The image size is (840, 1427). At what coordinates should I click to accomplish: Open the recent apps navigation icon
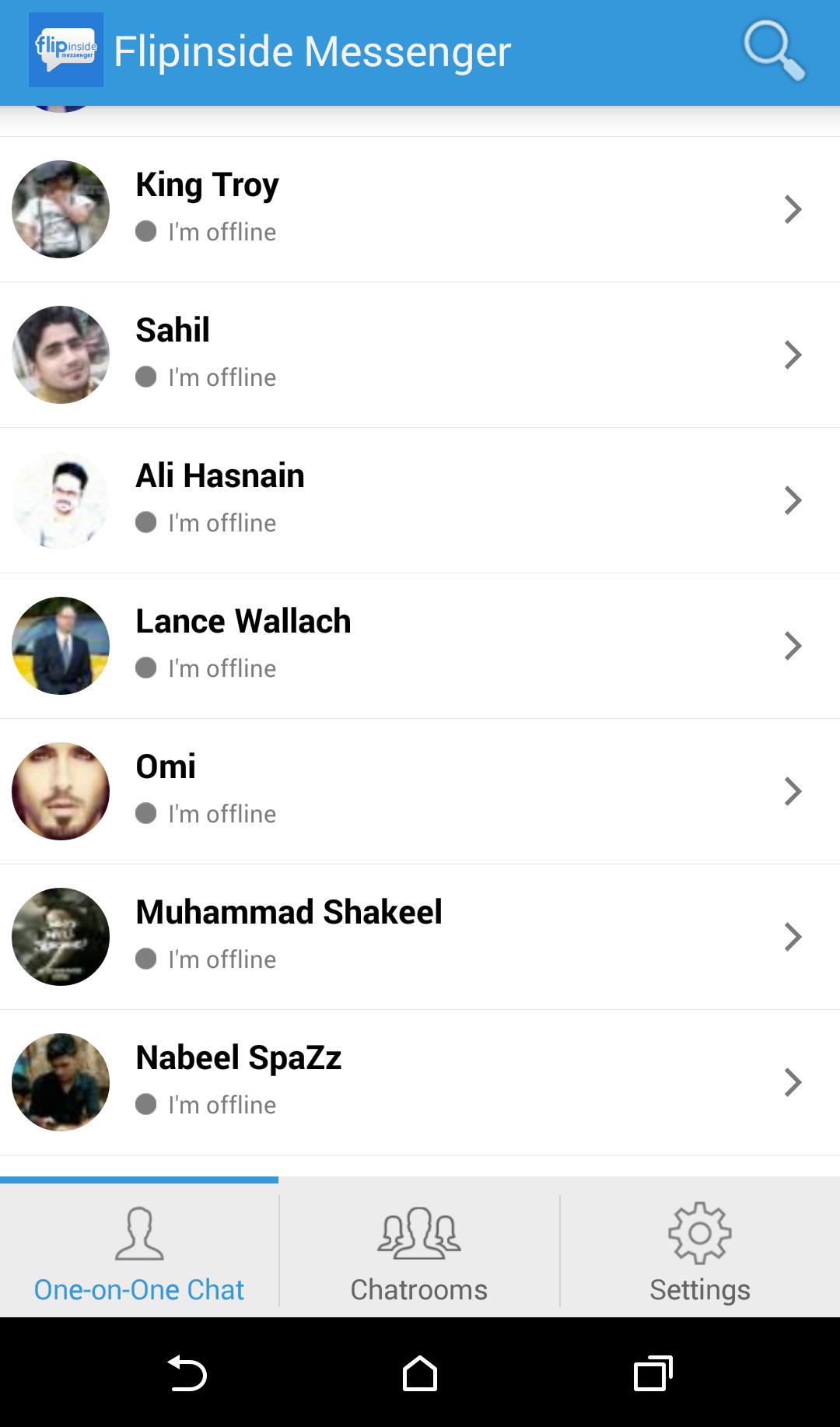pos(652,1373)
